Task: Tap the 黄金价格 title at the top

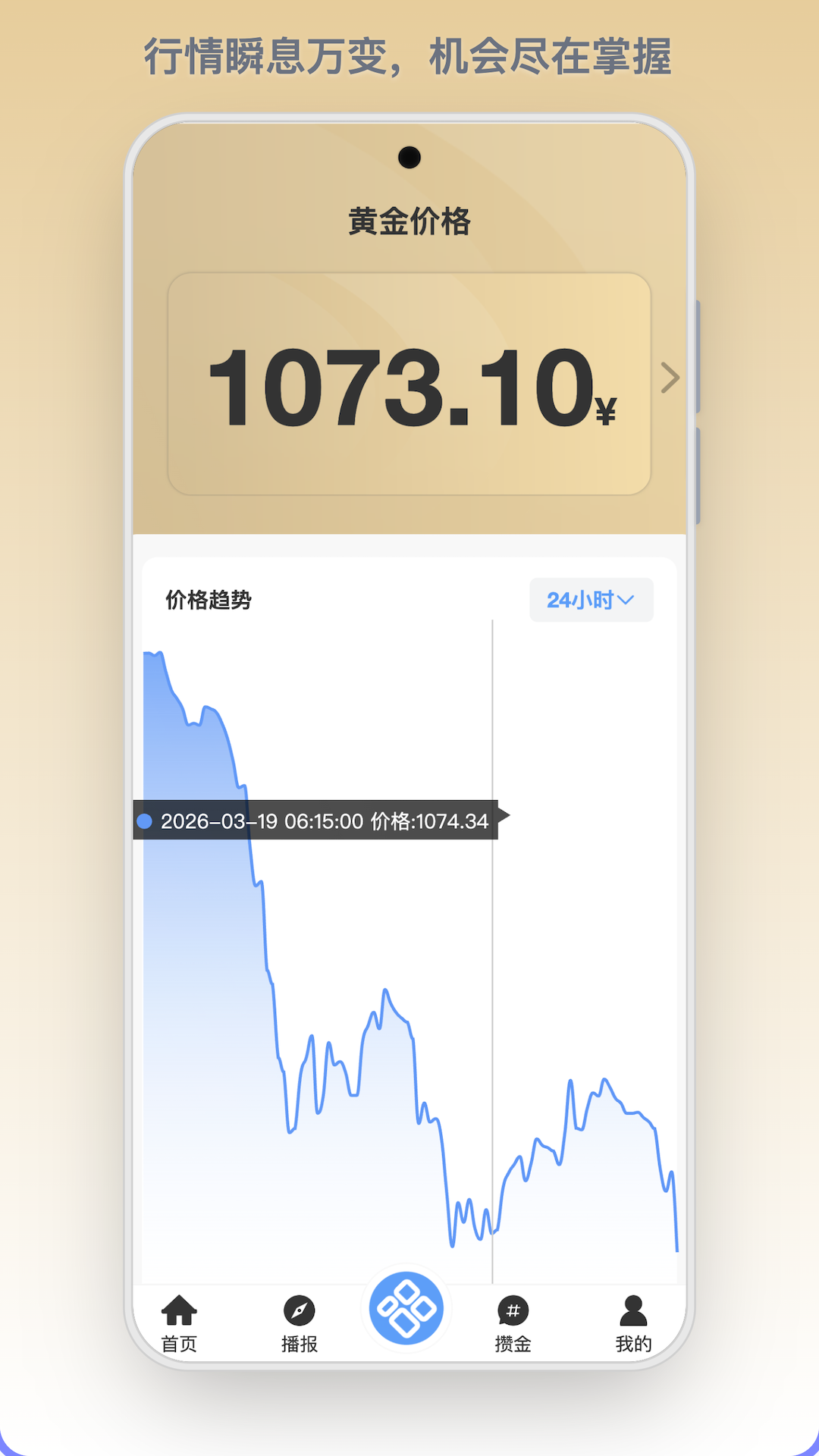Action: (x=409, y=221)
